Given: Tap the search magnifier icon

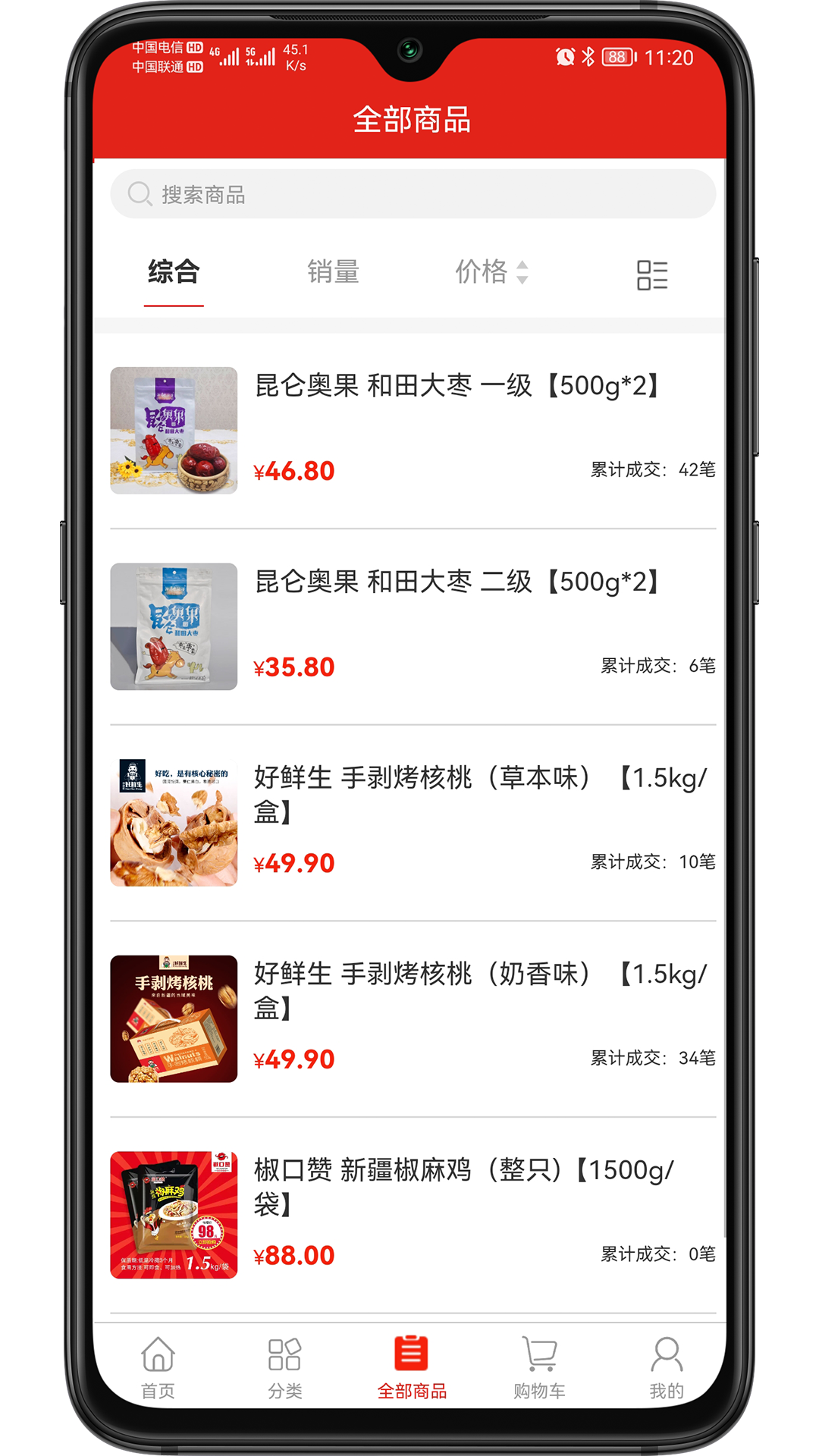Looking at the screenshot, I should 140,194.
